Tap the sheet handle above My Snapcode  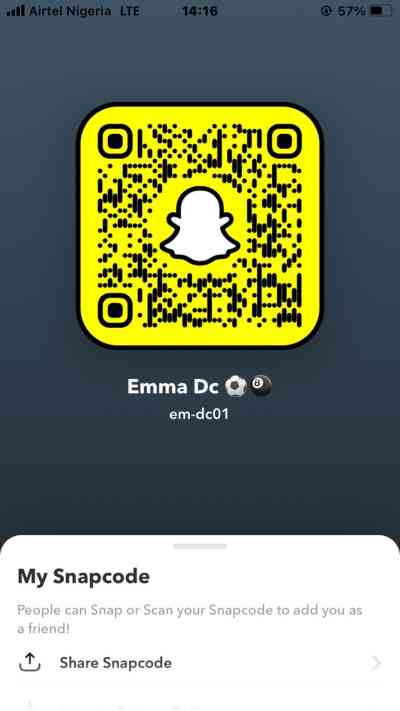point(200,546)
